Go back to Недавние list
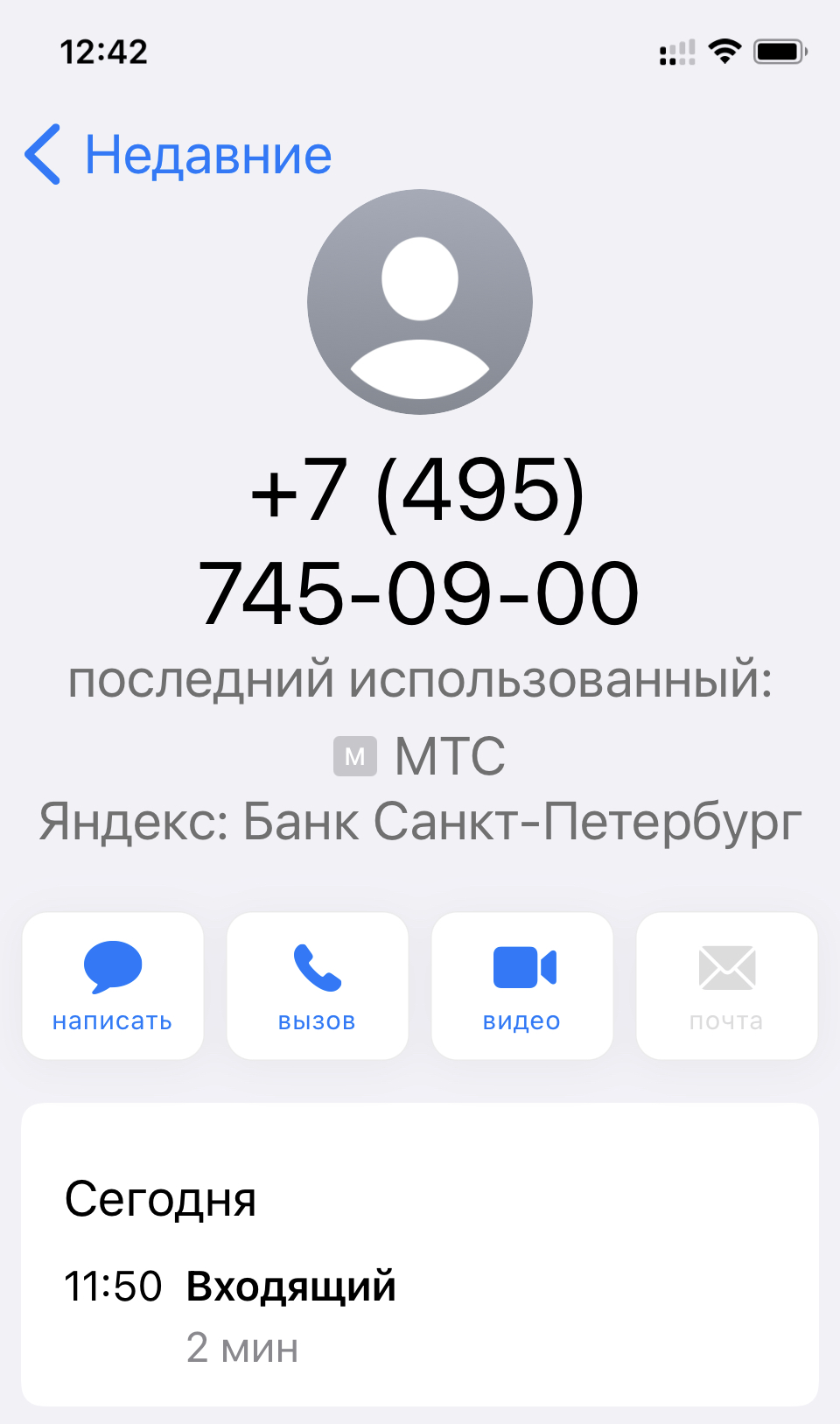Image resolution: width=840 pixels, height=1424 pixels. pos(178,155)
